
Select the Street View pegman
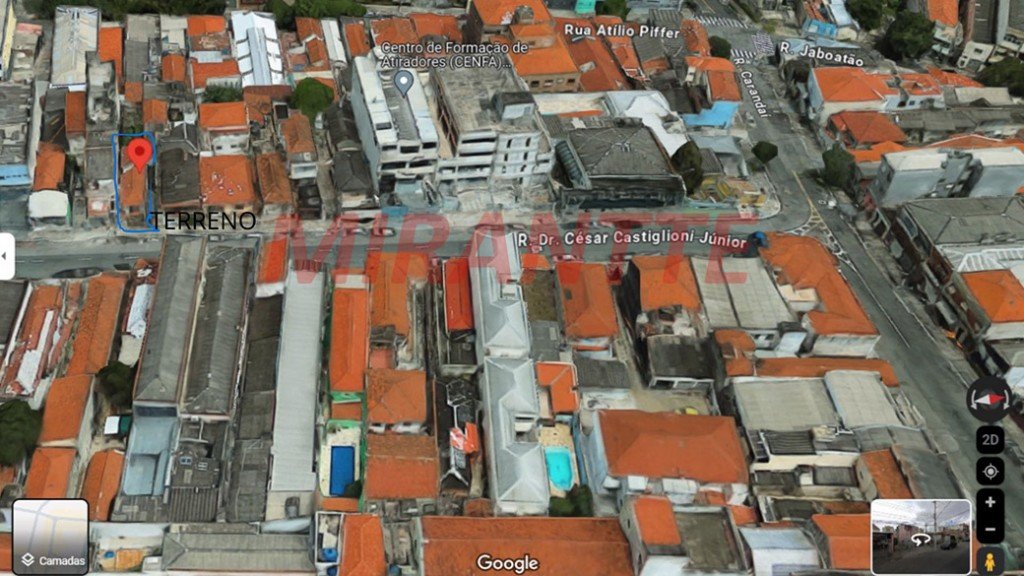click(x=990, y=560)
